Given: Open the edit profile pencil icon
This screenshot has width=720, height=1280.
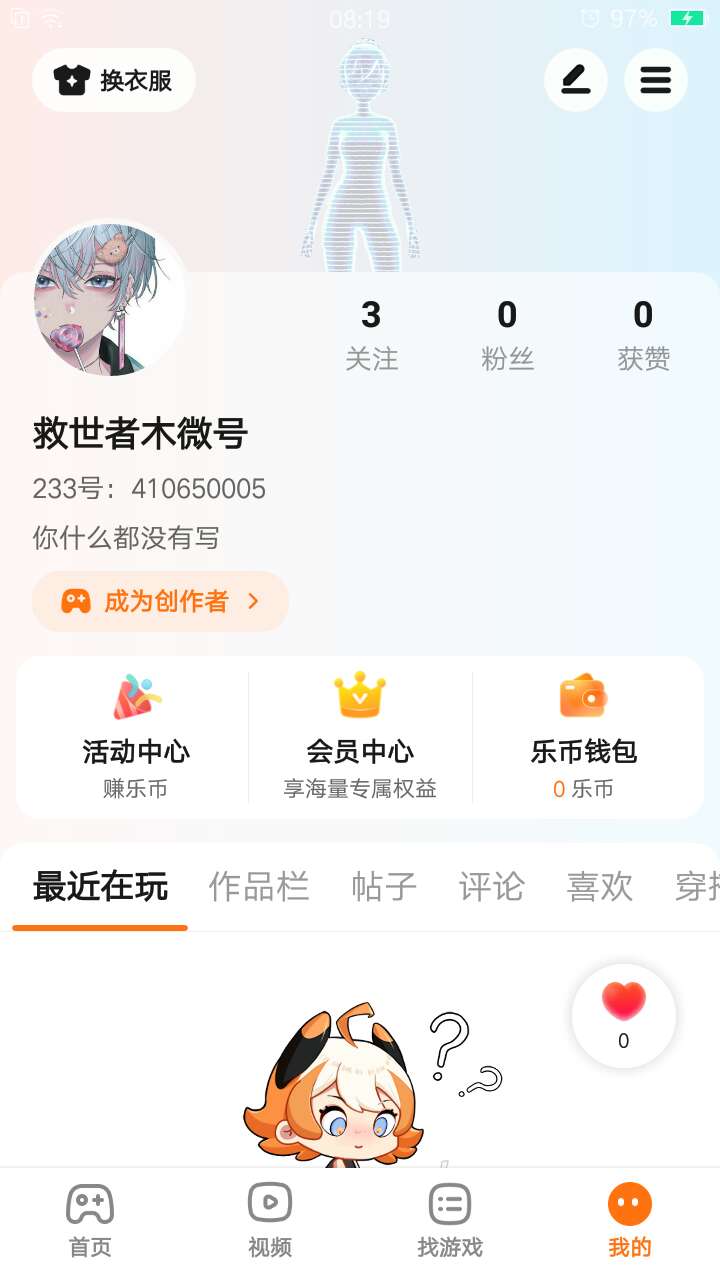Looking at the screenshot, I should tap(575, 80).
